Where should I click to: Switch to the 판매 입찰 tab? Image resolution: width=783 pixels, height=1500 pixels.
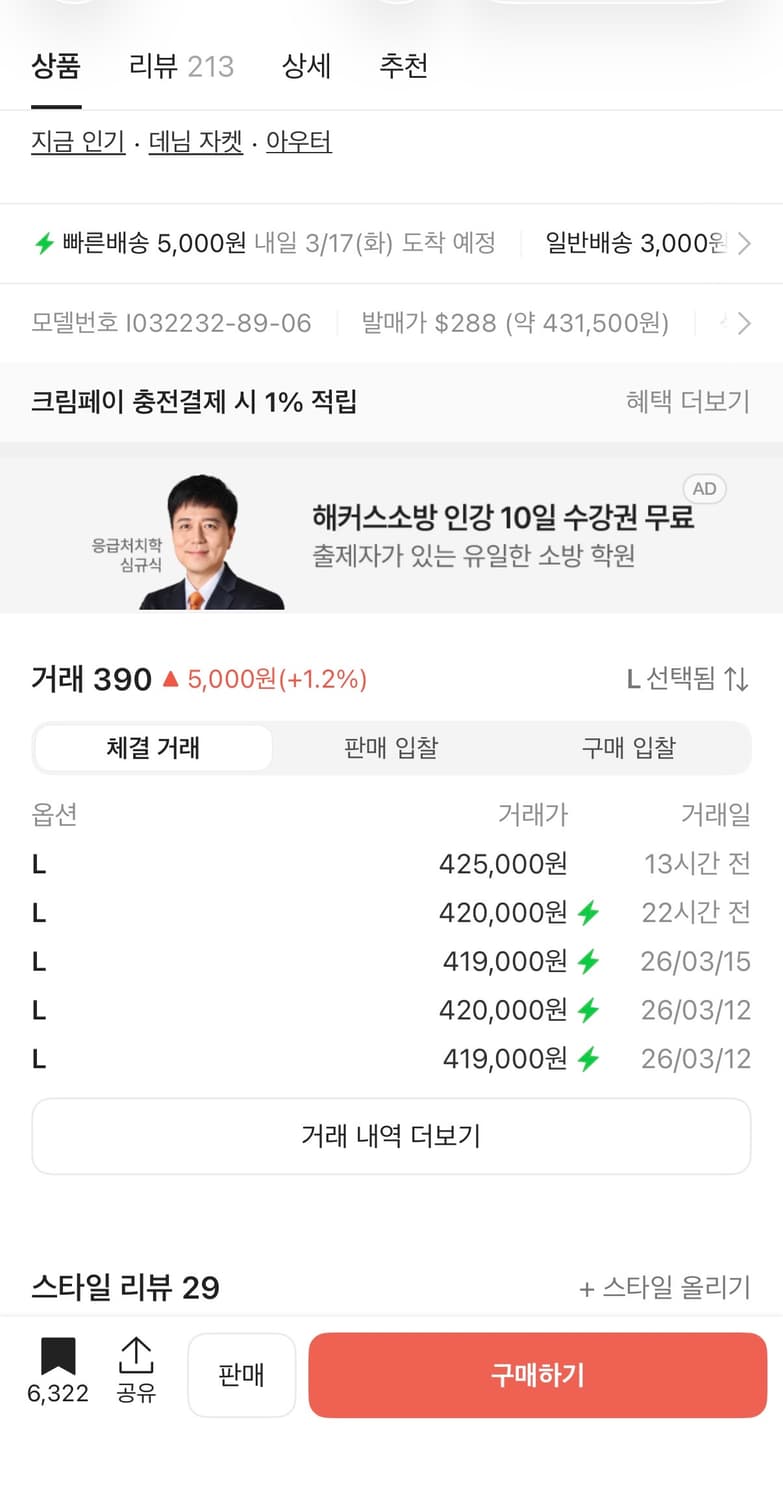pyautogui.click(x=389, y=748)
